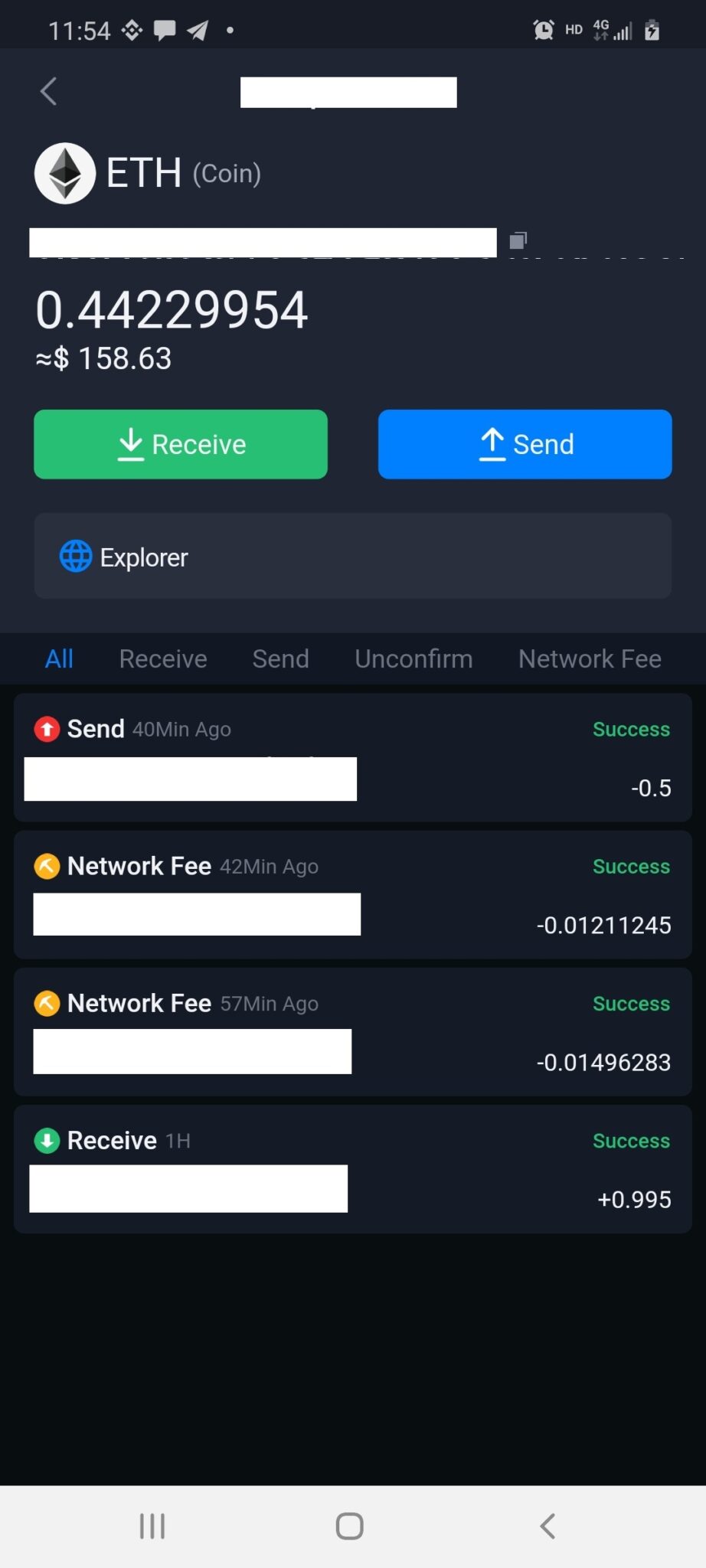706x1568 pixels.
Task: Tap the download arrow inside Receive button
Action: pyautogui.click(x=131, y=444)
